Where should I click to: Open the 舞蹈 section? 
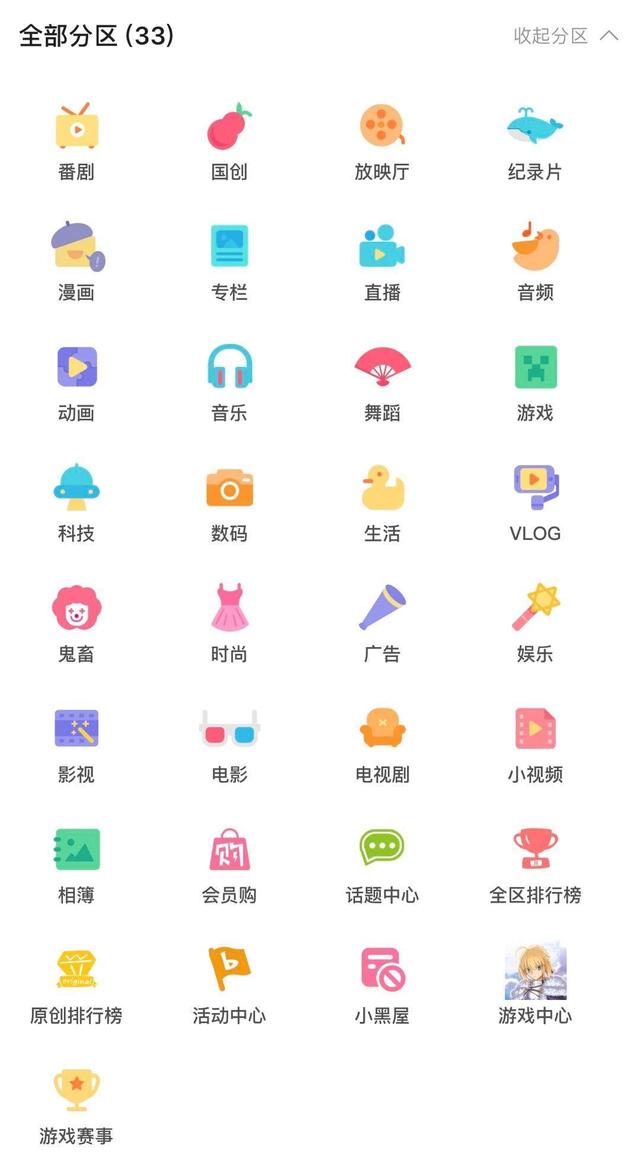(x=382, y=381)
